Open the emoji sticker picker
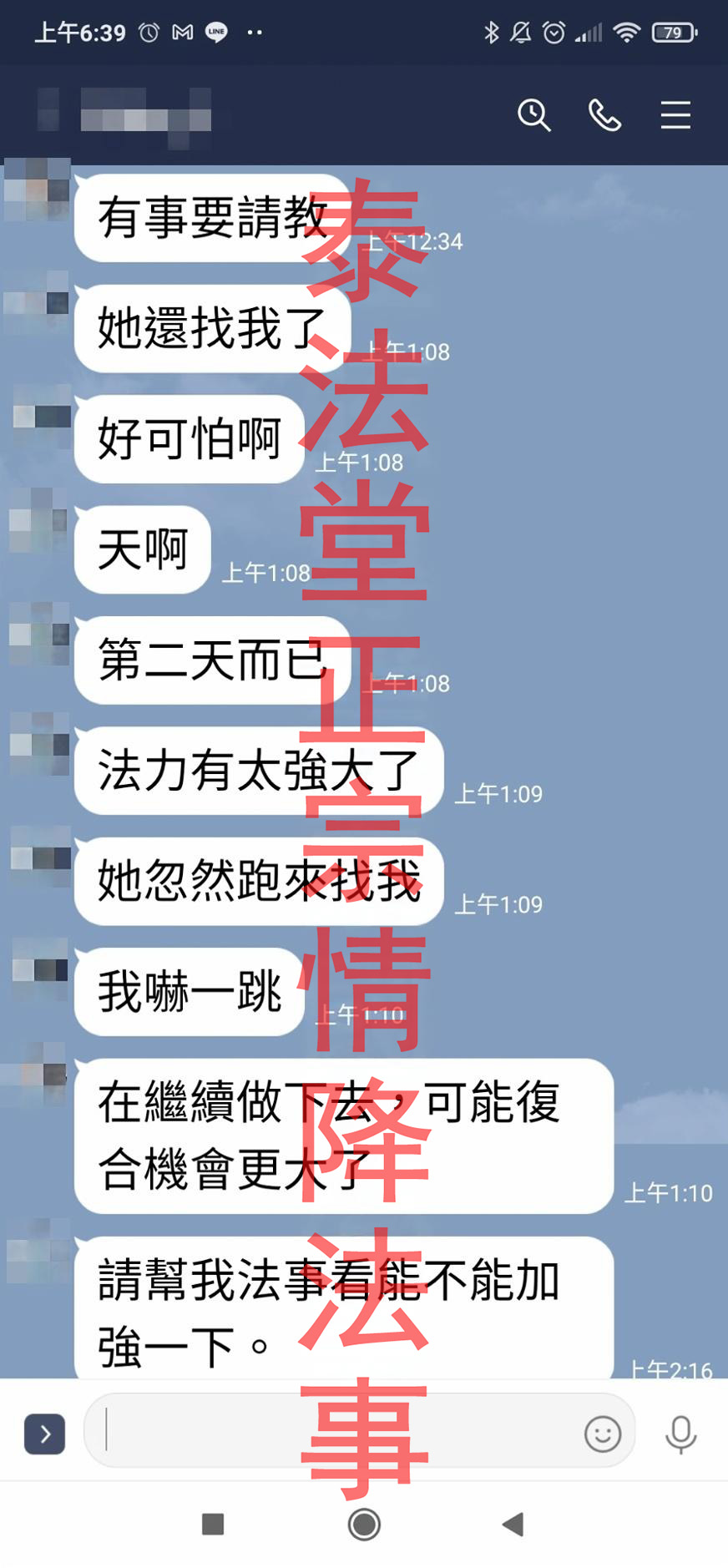This screenshot has width=728, height=1568. tap(602, 1434)
